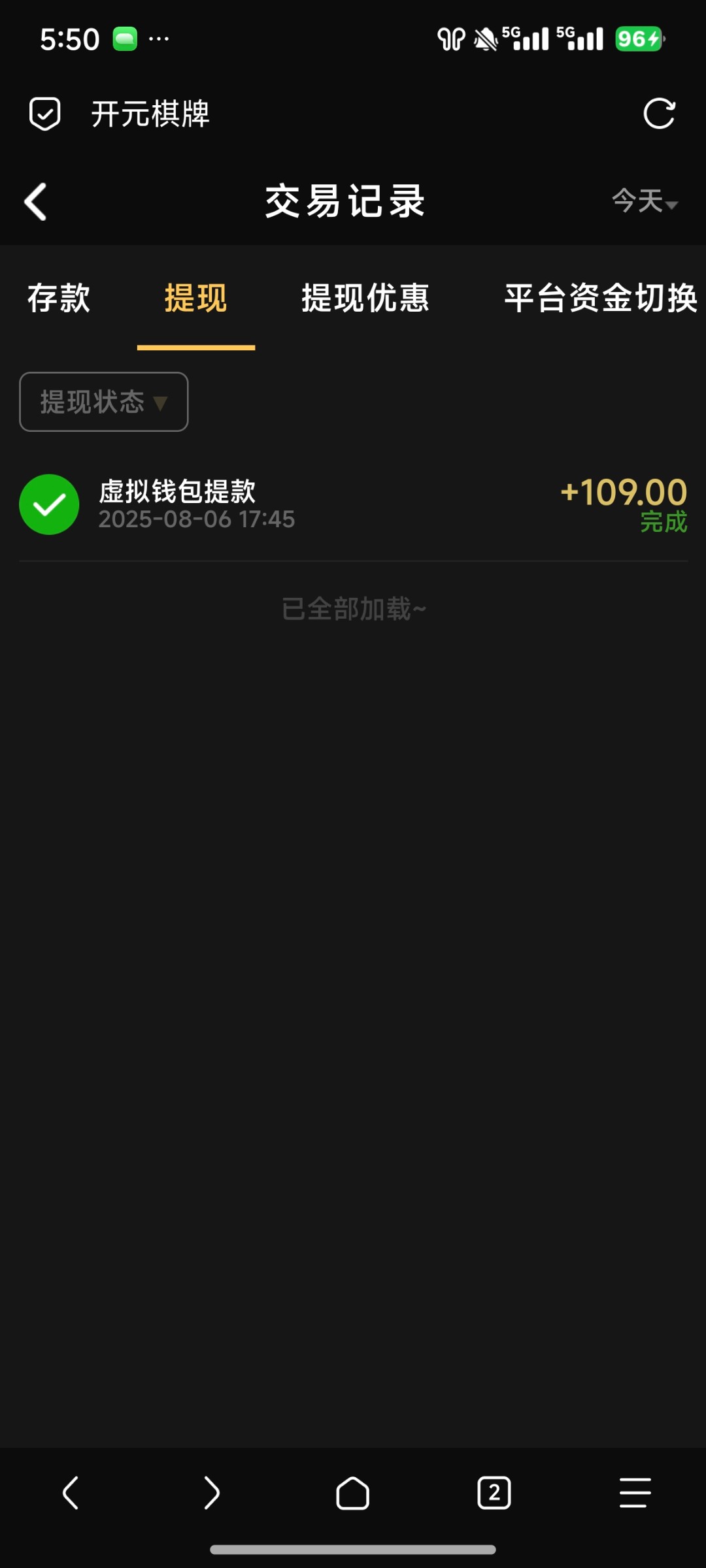
Task: Reload the page with the refresh icon
Action: (659, 114)
